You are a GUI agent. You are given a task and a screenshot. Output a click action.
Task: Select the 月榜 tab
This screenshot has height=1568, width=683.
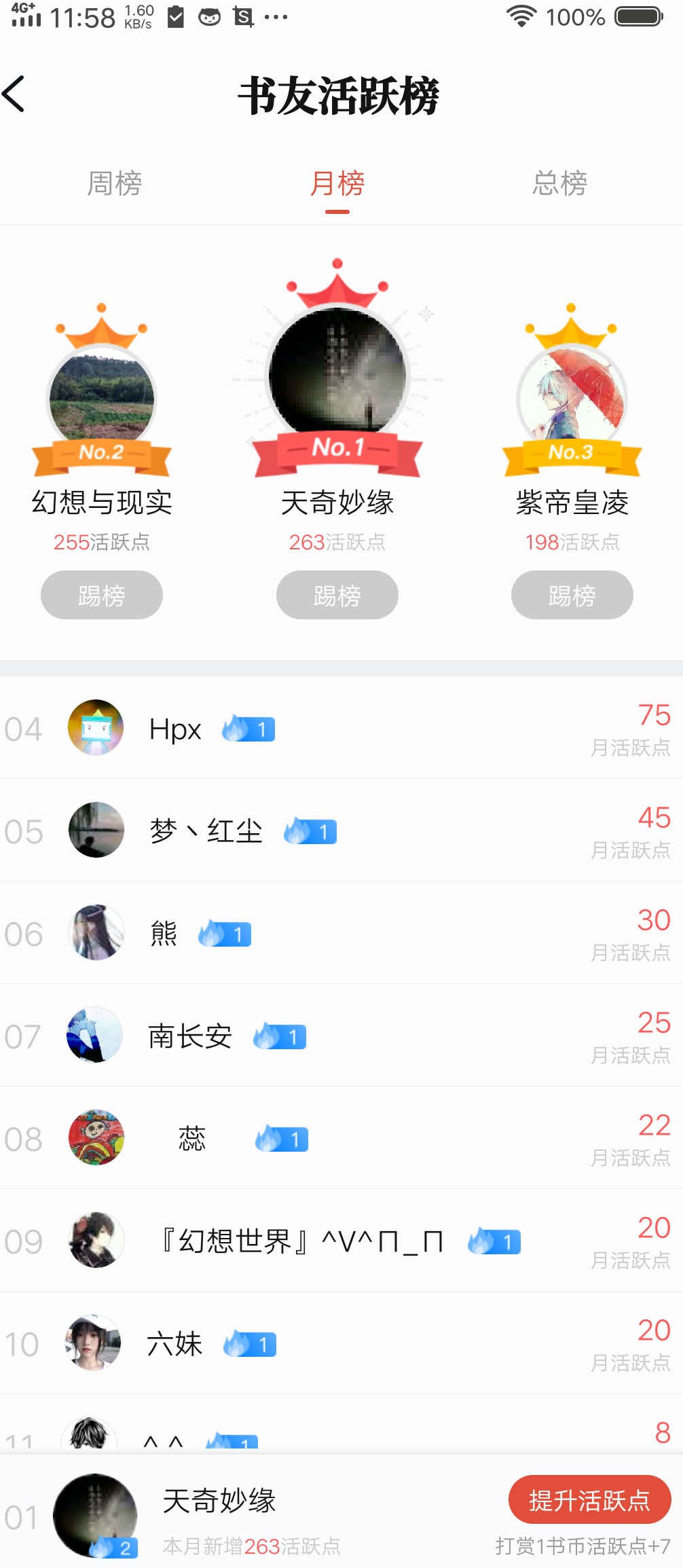coord(337,183)
